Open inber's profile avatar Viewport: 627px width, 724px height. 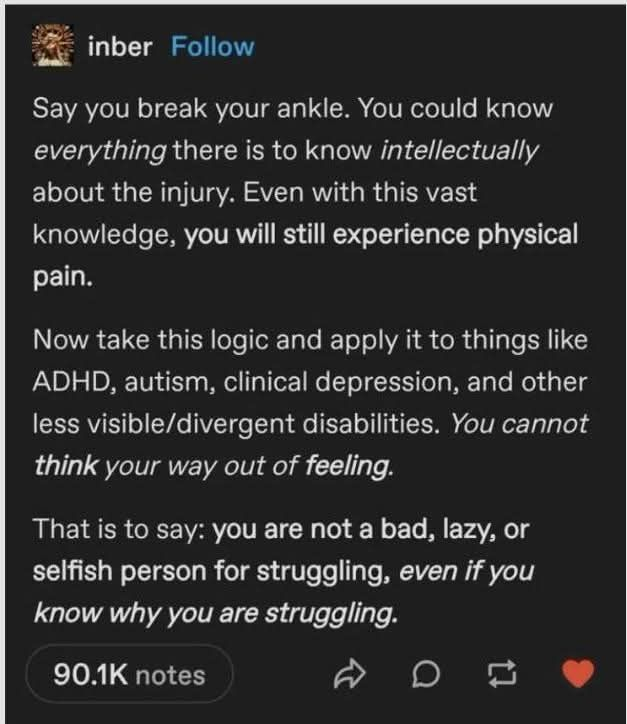pos(50,46)
